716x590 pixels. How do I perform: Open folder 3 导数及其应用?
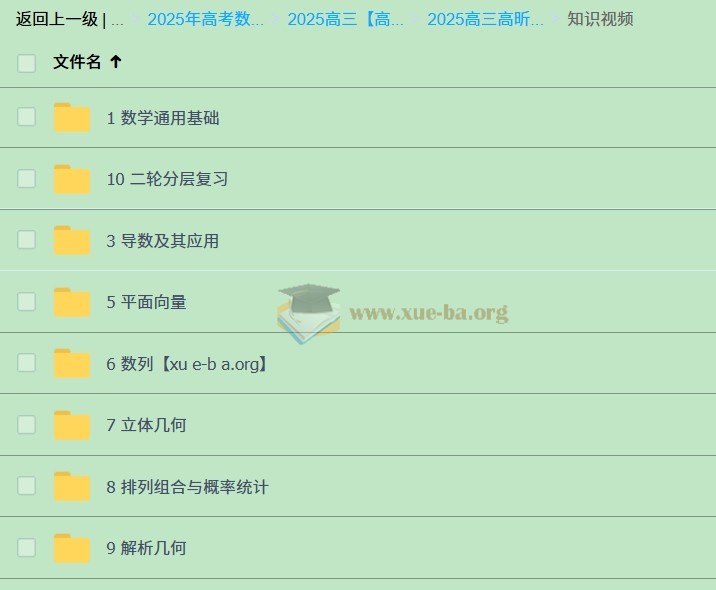(162, 241)
